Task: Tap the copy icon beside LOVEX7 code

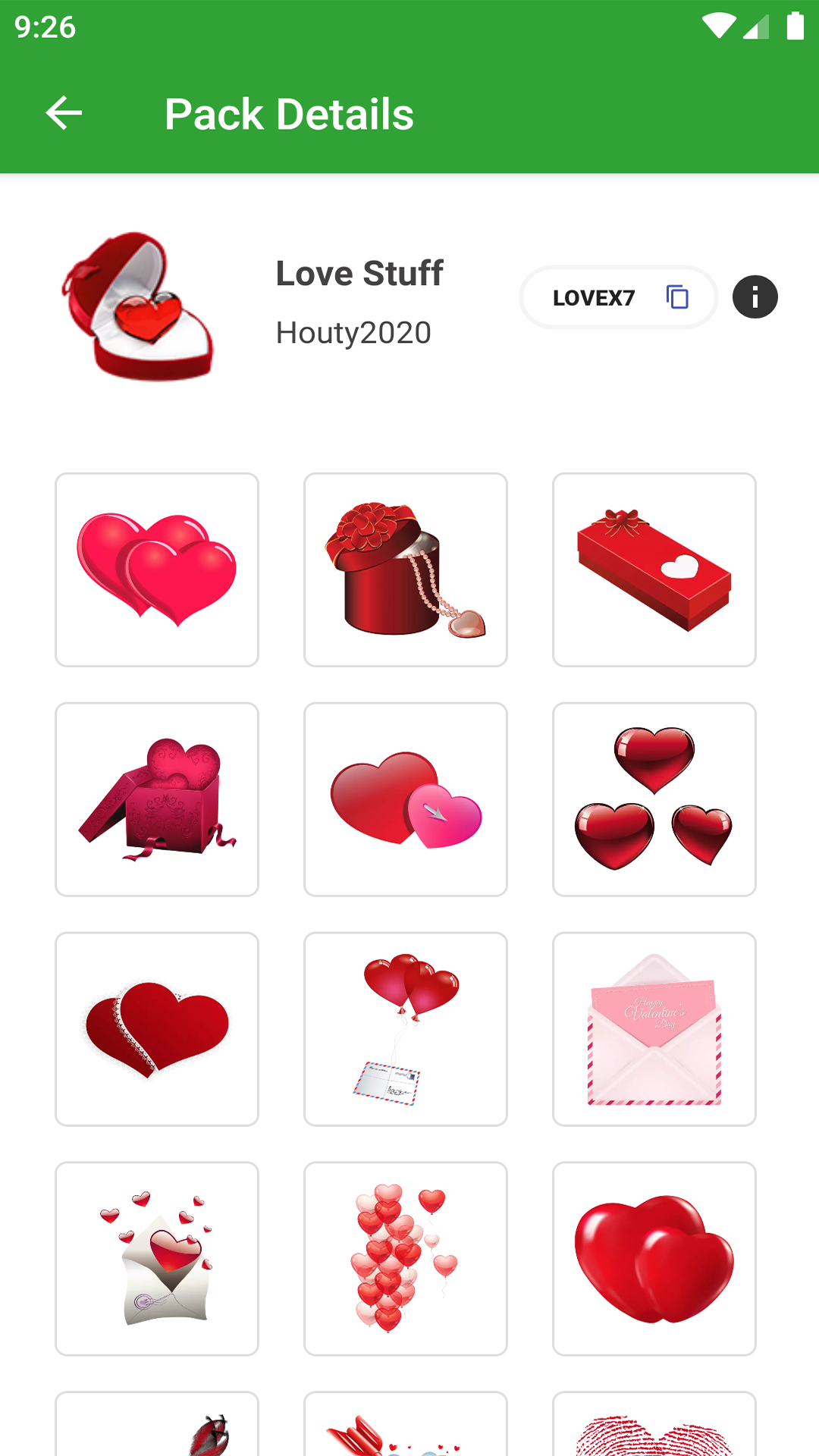Action: pos(675,297)
